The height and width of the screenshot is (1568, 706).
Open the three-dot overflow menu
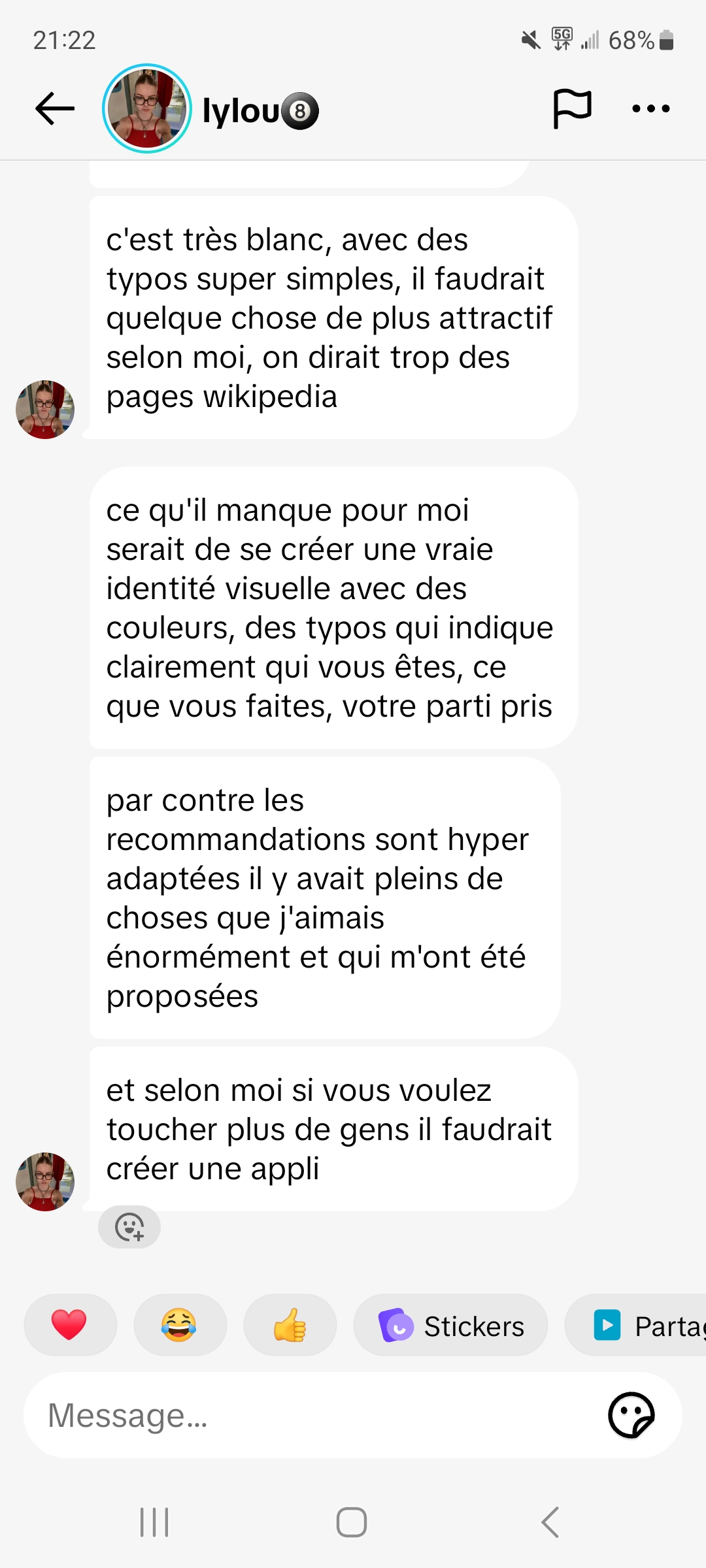[651, 108]
